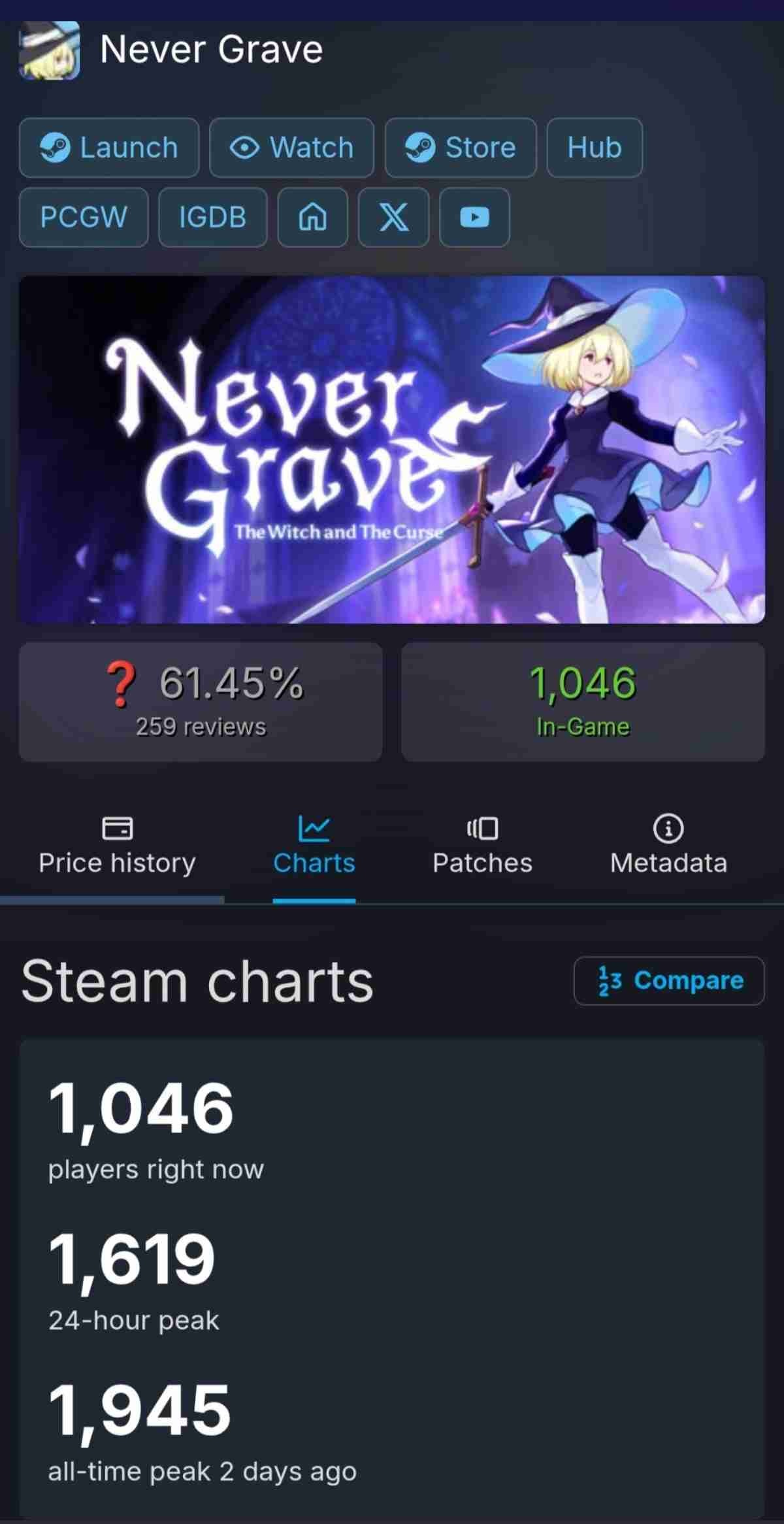
Task: Launch Never Grave via Steam
Action: 109,148
